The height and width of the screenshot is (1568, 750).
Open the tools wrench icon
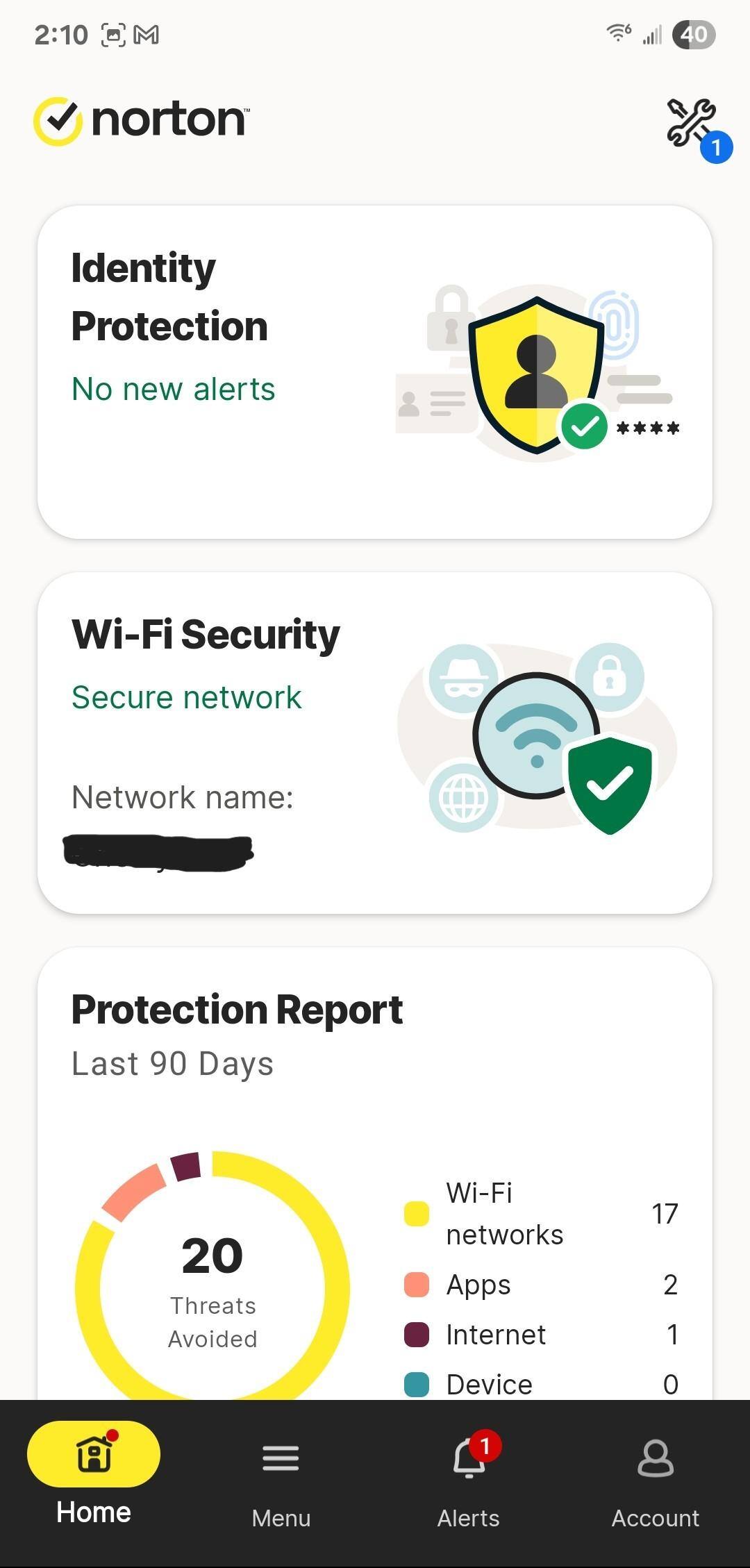pos(692,124)
